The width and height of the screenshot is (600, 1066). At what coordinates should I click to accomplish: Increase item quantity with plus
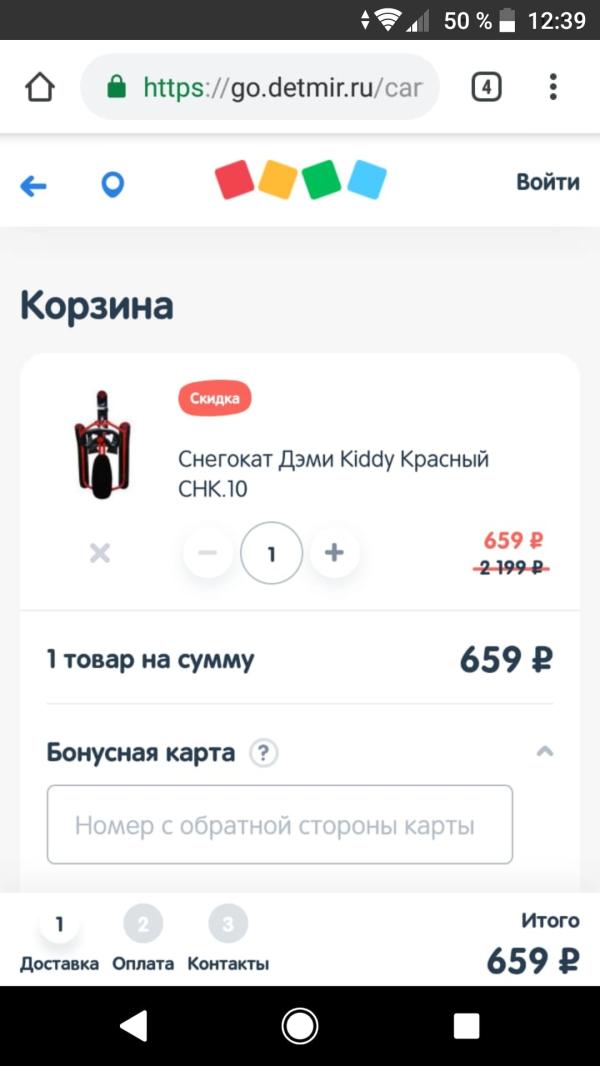pos(334,553)
